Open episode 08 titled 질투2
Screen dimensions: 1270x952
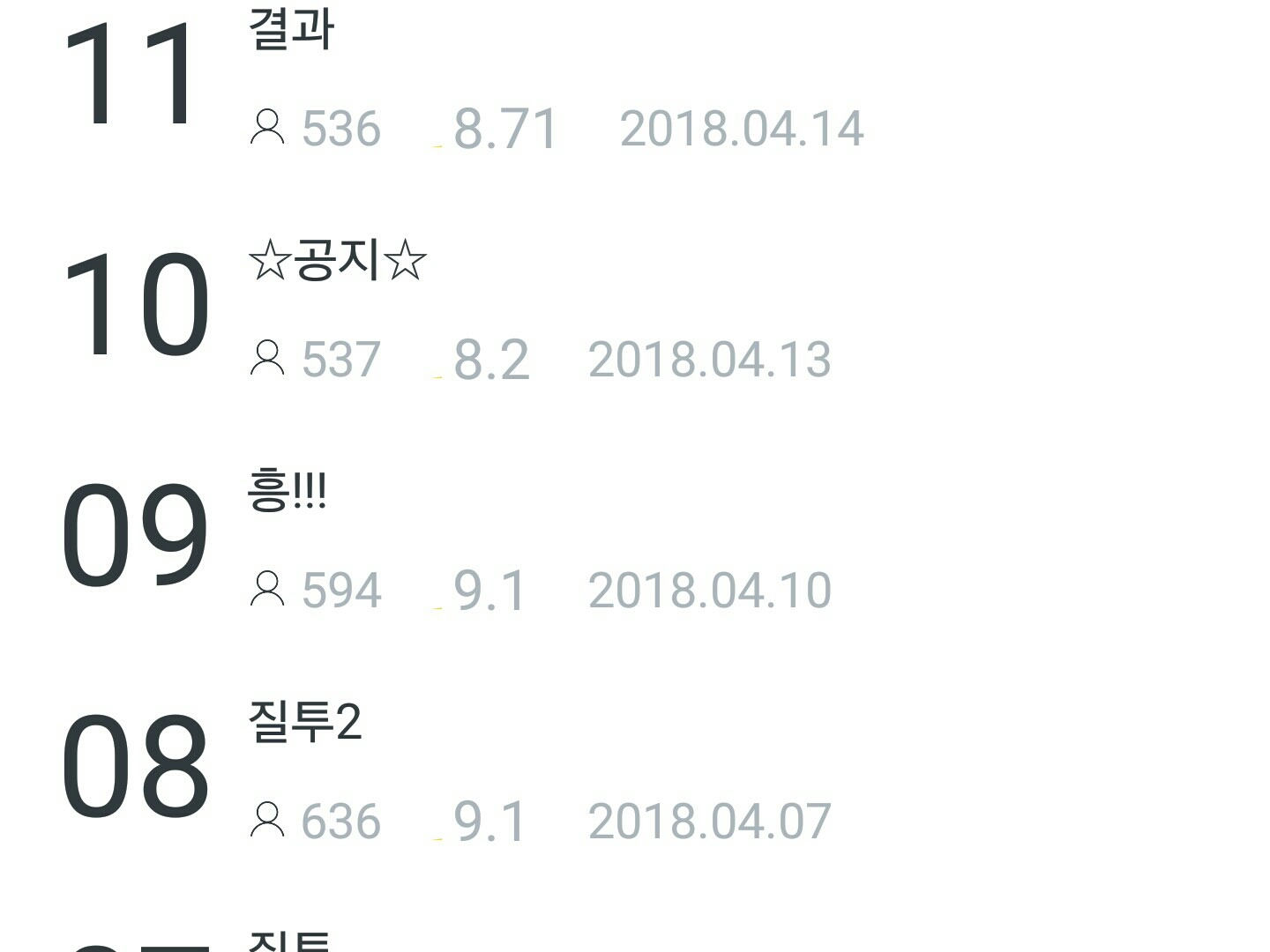pyautogui.click(x=305, y=723)
